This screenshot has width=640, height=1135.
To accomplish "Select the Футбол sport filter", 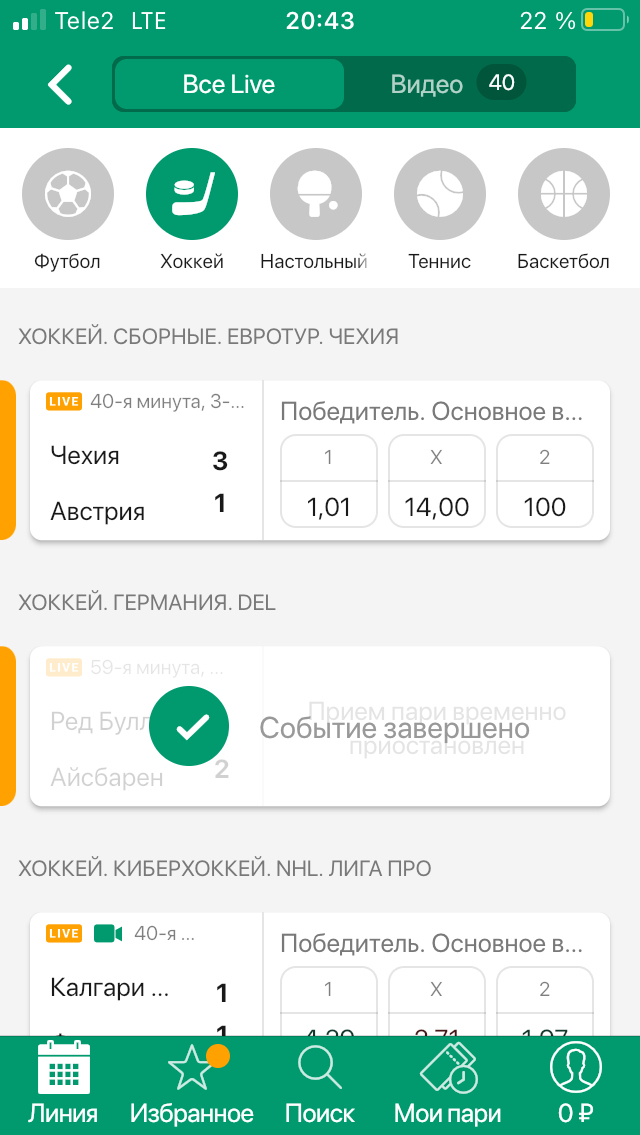I will click(x=67, y=210).
